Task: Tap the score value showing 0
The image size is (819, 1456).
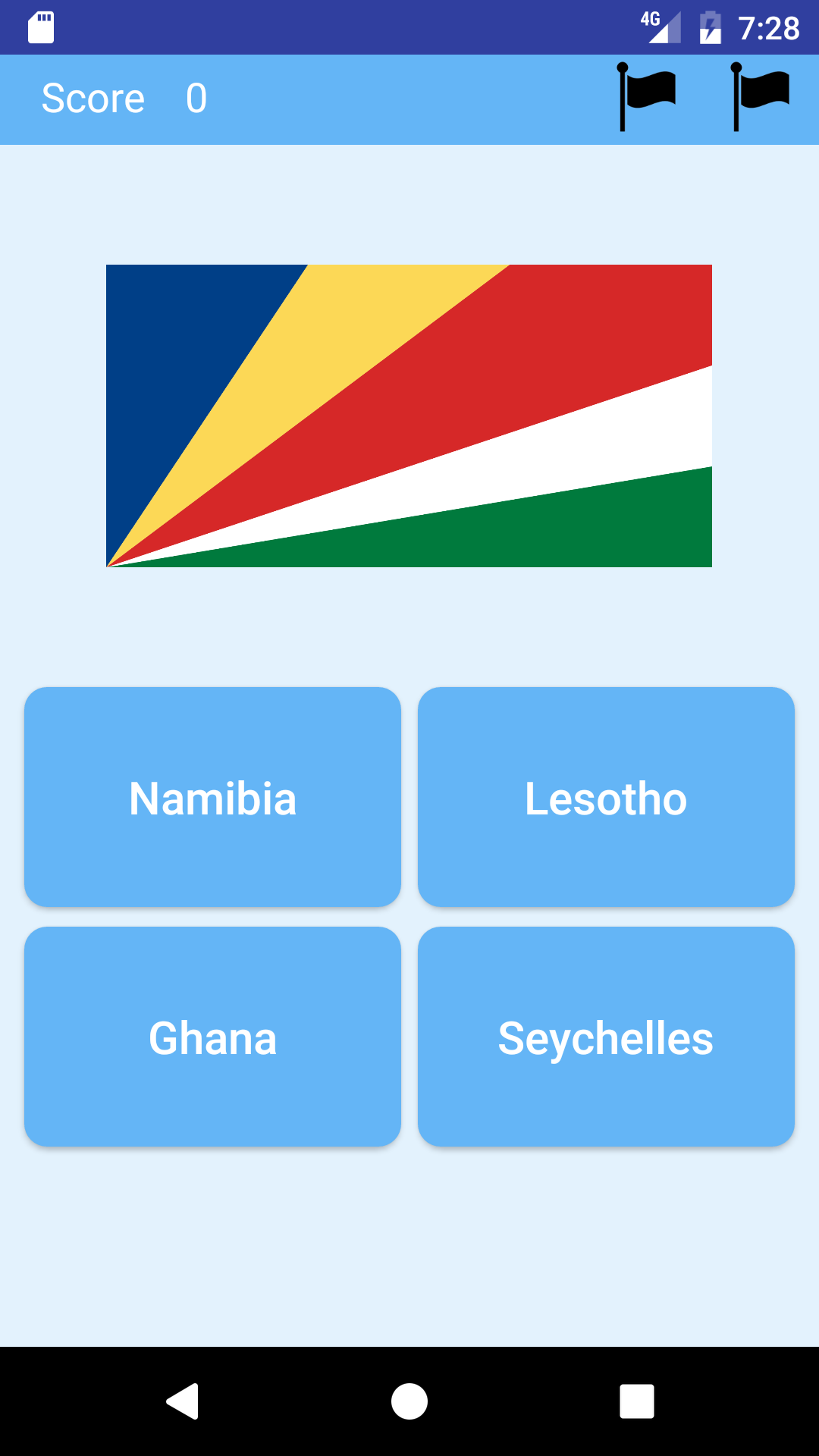Action: pos(196,99)
